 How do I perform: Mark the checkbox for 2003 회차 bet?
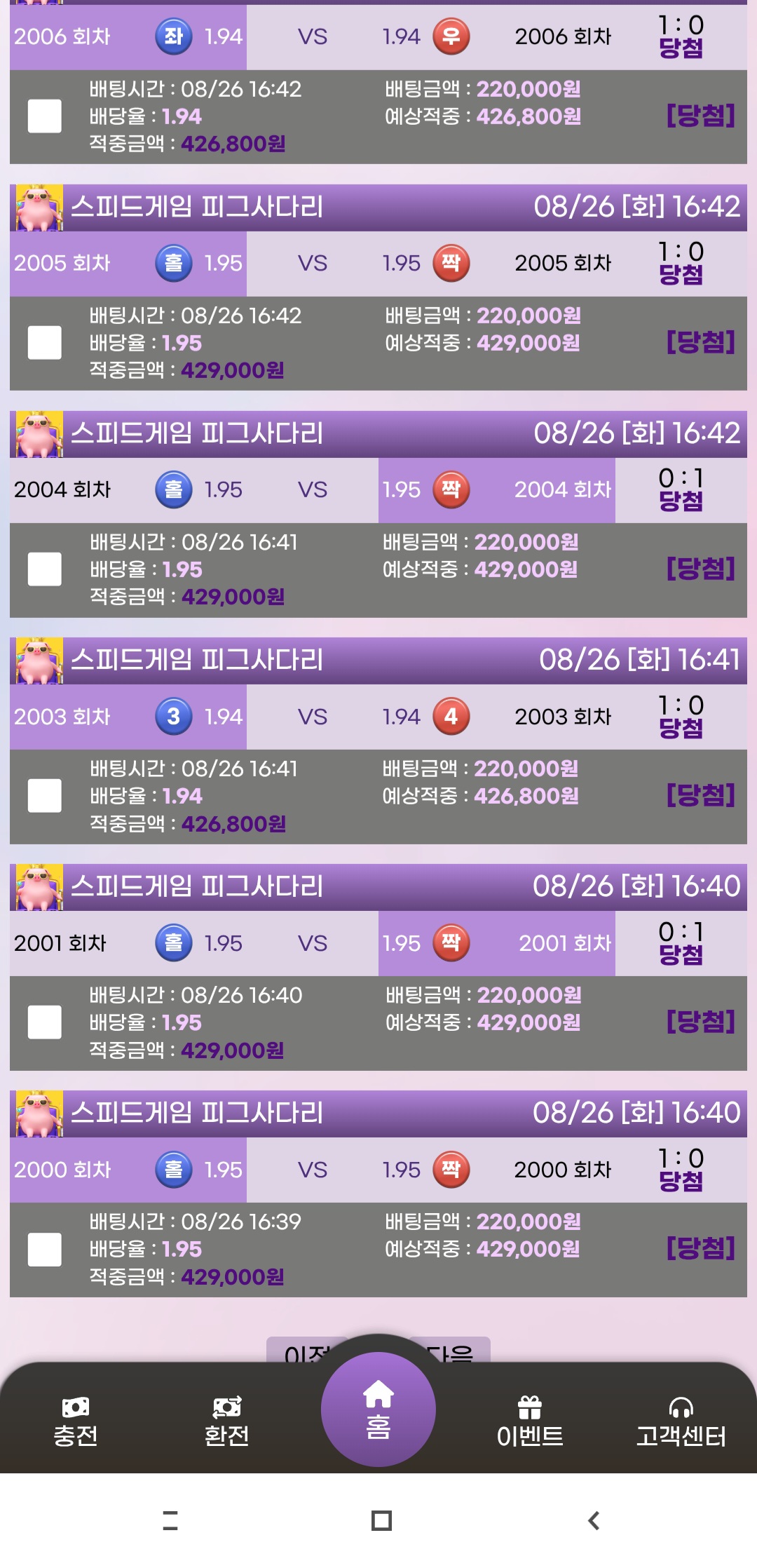(44, 796)
